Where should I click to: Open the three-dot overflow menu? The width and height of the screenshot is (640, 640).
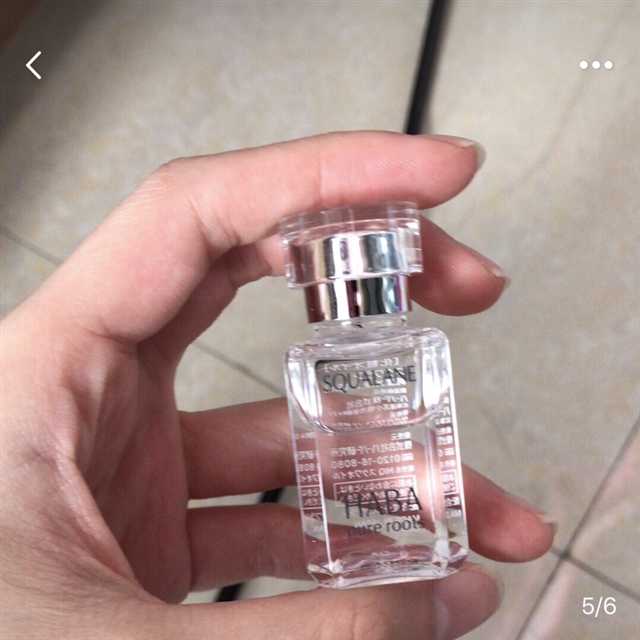pos(595,65)
